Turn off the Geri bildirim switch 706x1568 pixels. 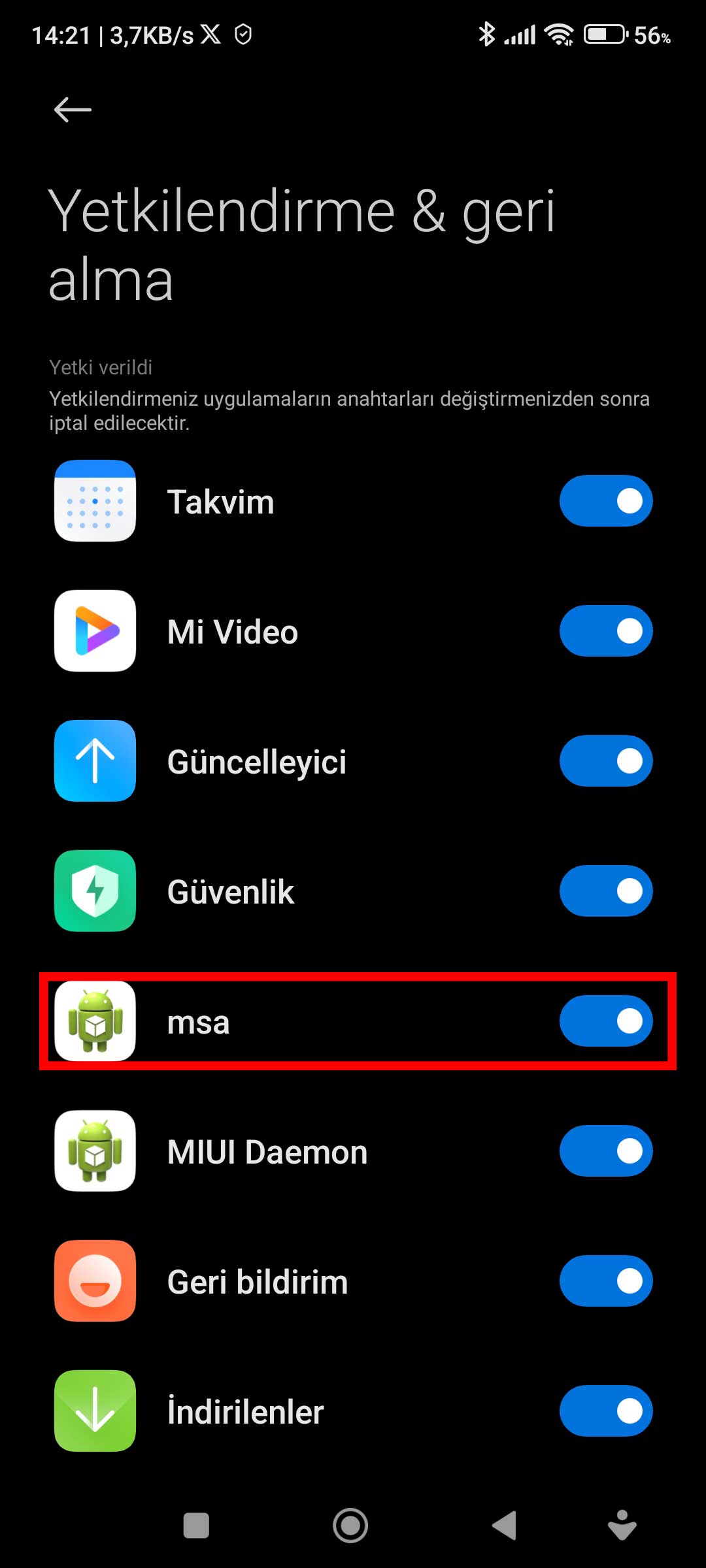(x=606, y=1281)
